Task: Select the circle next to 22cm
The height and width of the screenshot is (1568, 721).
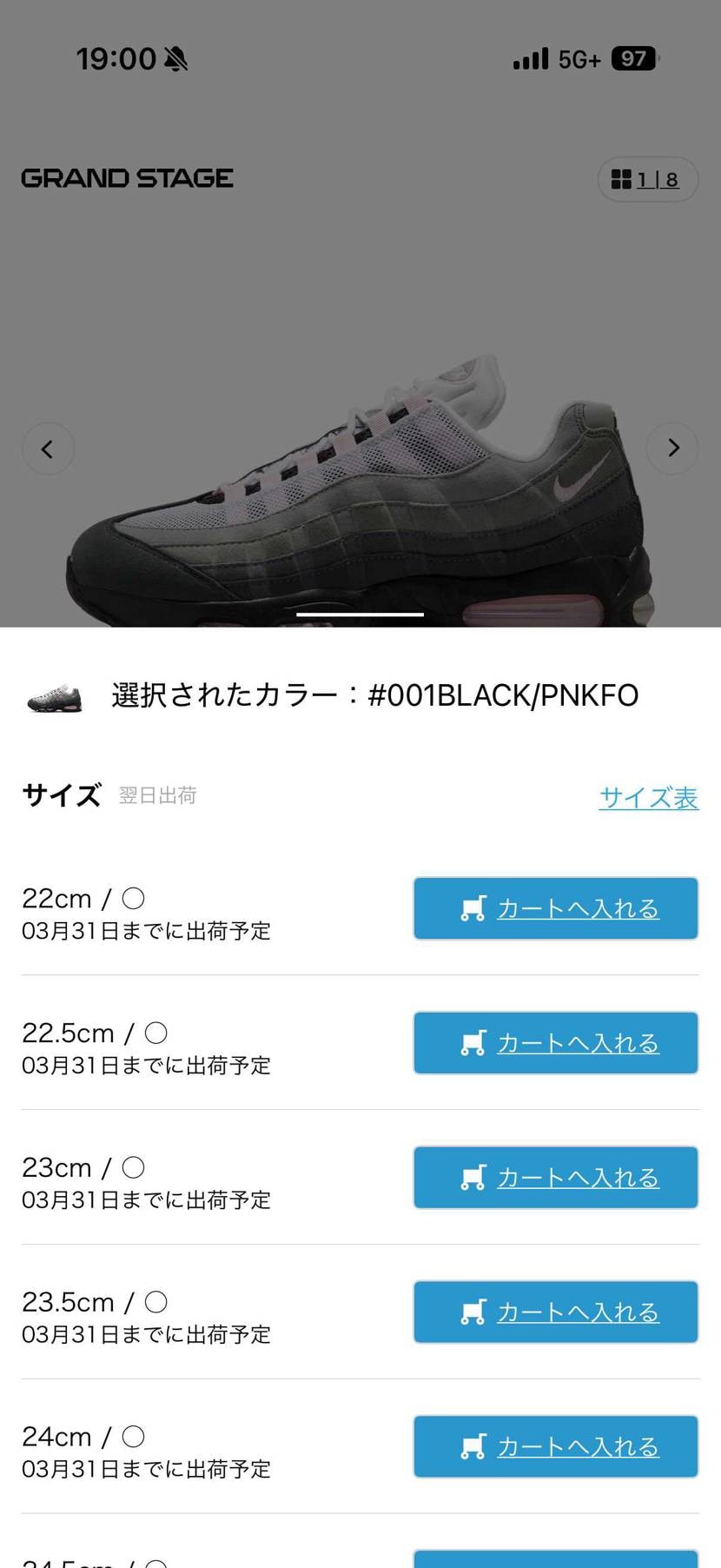Action: click(134, 898)
